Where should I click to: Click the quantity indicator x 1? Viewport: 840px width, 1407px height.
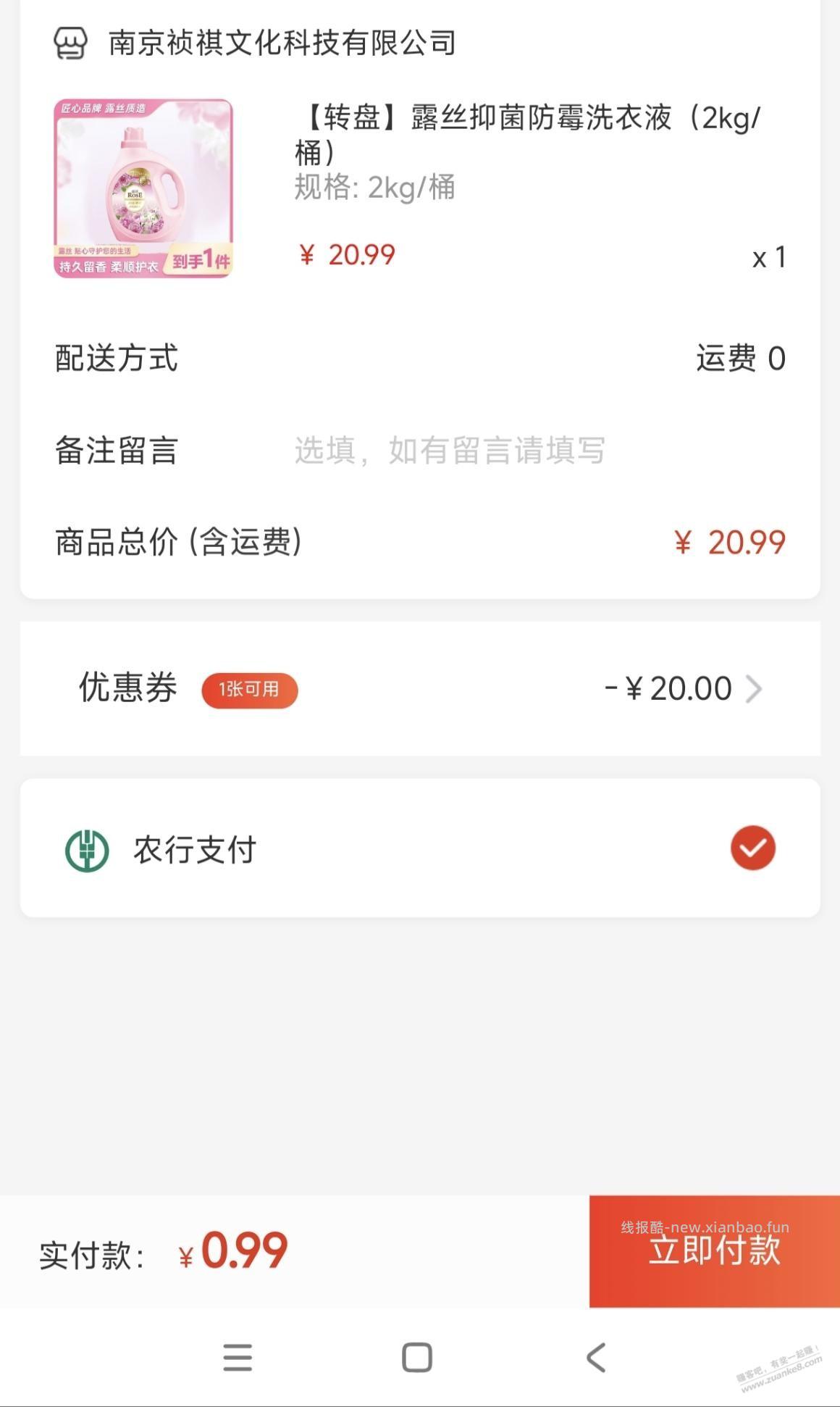point(770,258)
